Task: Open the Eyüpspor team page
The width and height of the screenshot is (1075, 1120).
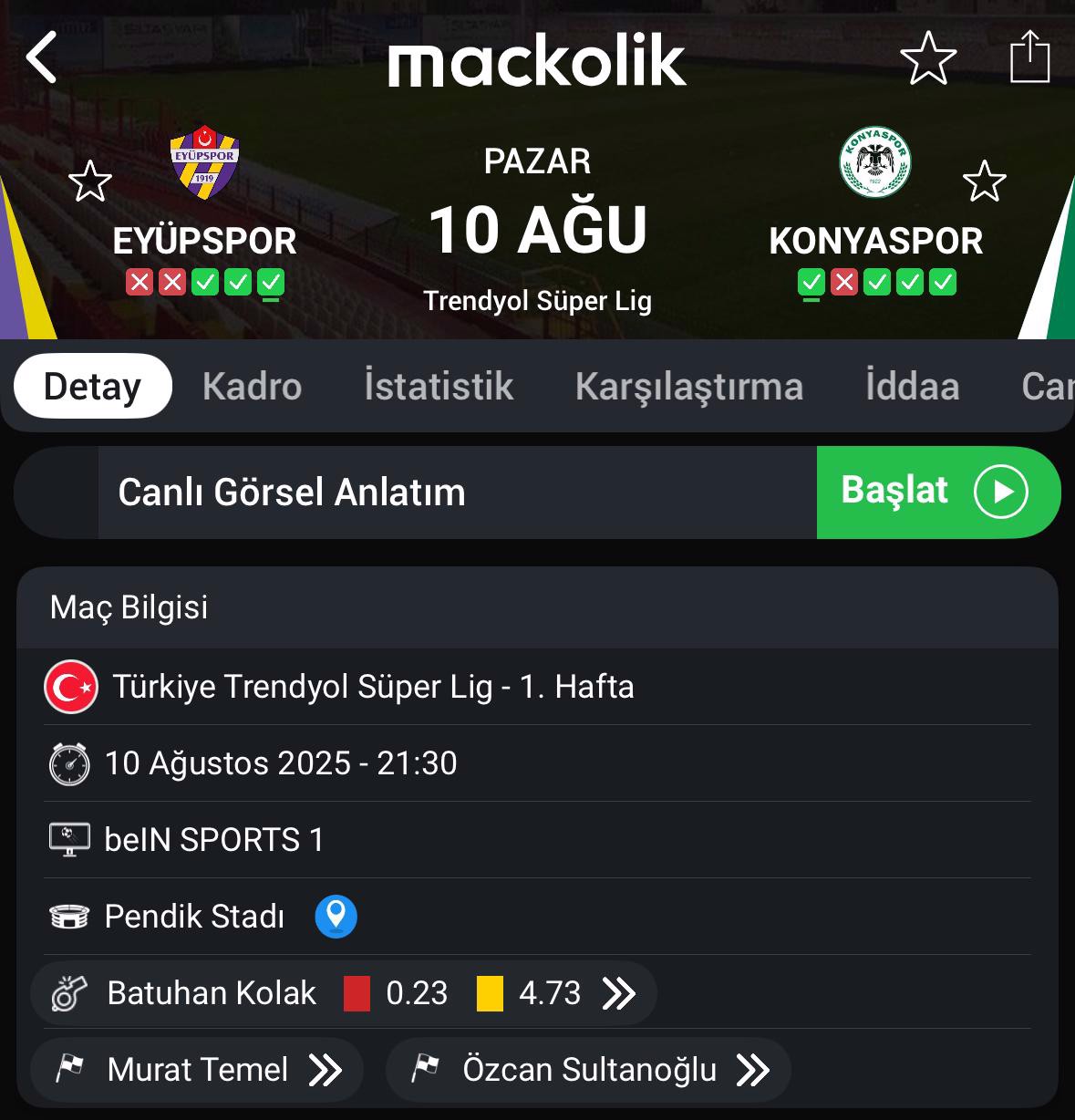Action: coord(204,193)
